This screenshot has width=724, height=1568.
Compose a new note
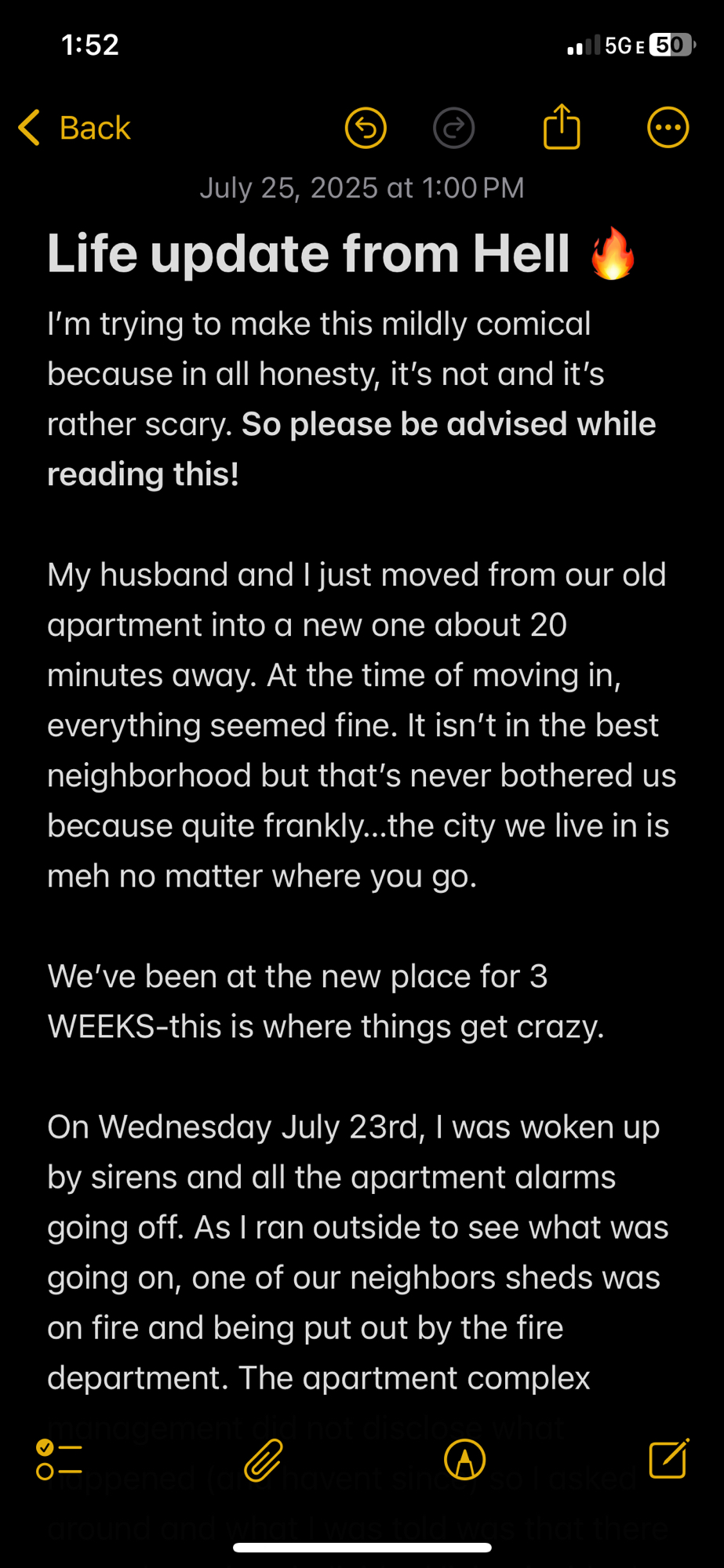point(668,1458)
